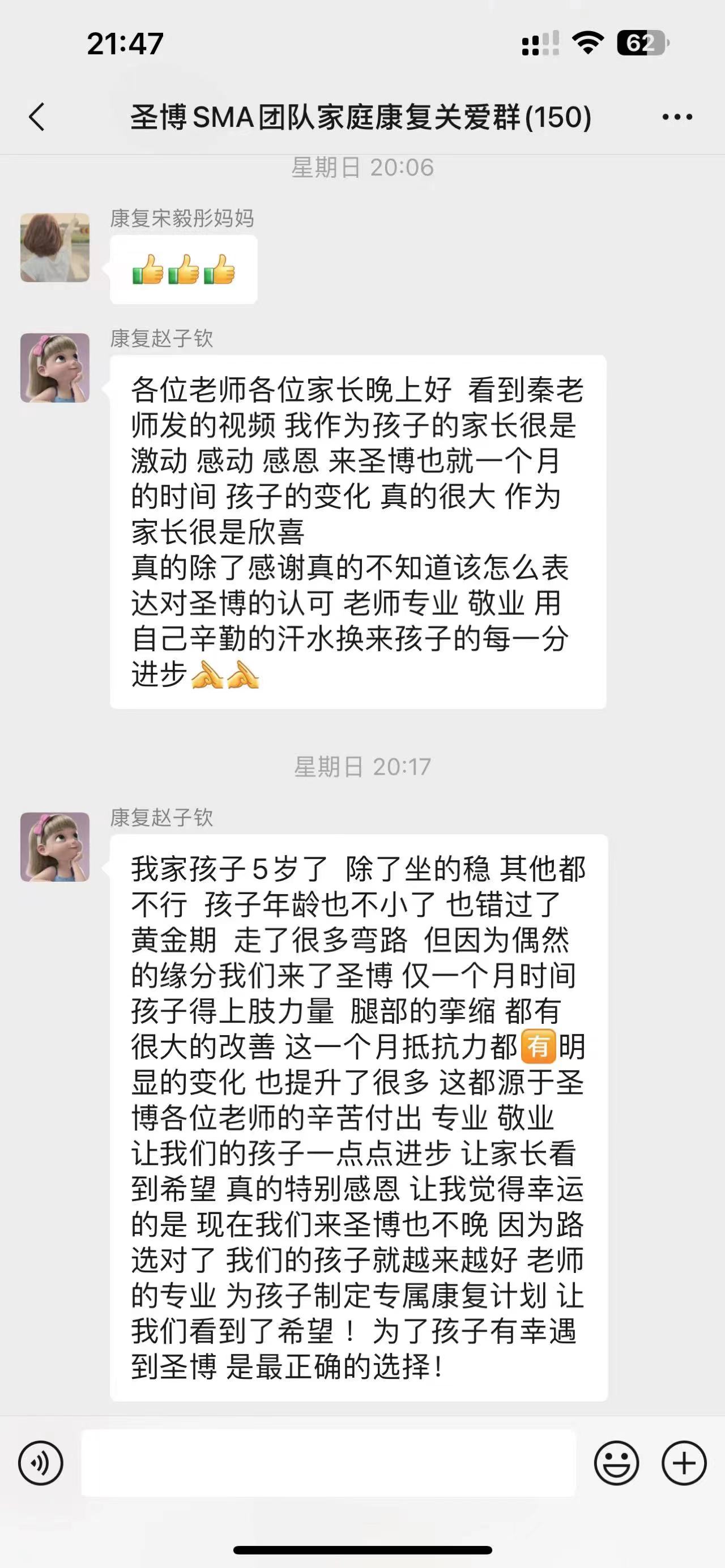Image resolution: width=725 pixels, height=1568 pixels.
Task: Go back from the group chat
Action: (x=36, y=117)
